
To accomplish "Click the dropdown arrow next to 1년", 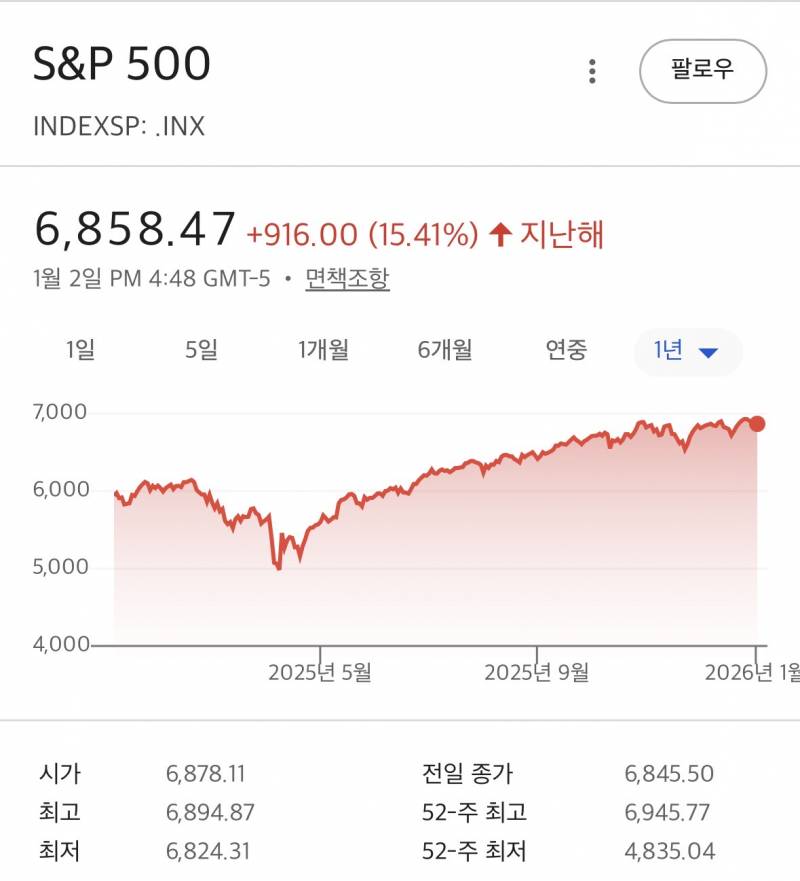I will point(708,351).
